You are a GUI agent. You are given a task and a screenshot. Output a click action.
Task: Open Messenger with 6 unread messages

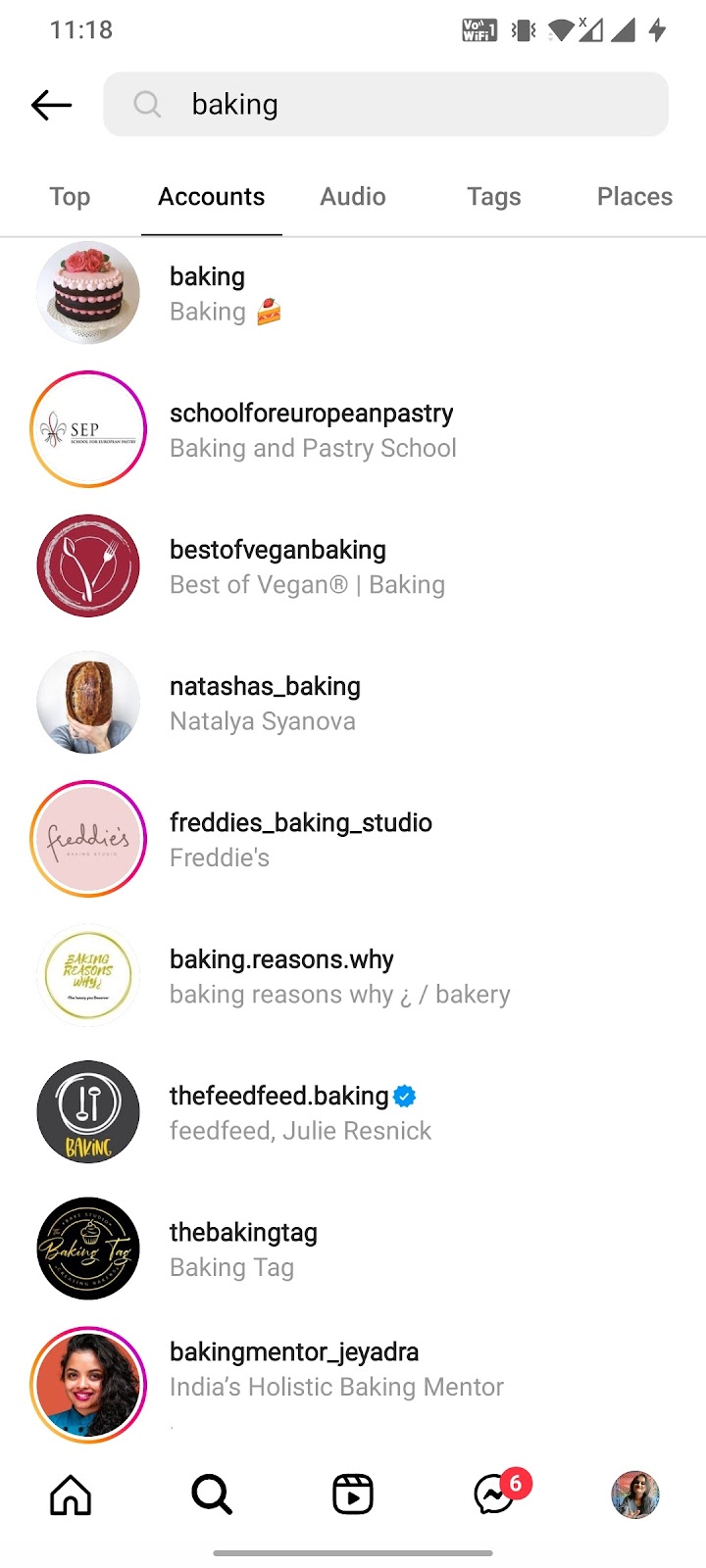[495, 1494]
